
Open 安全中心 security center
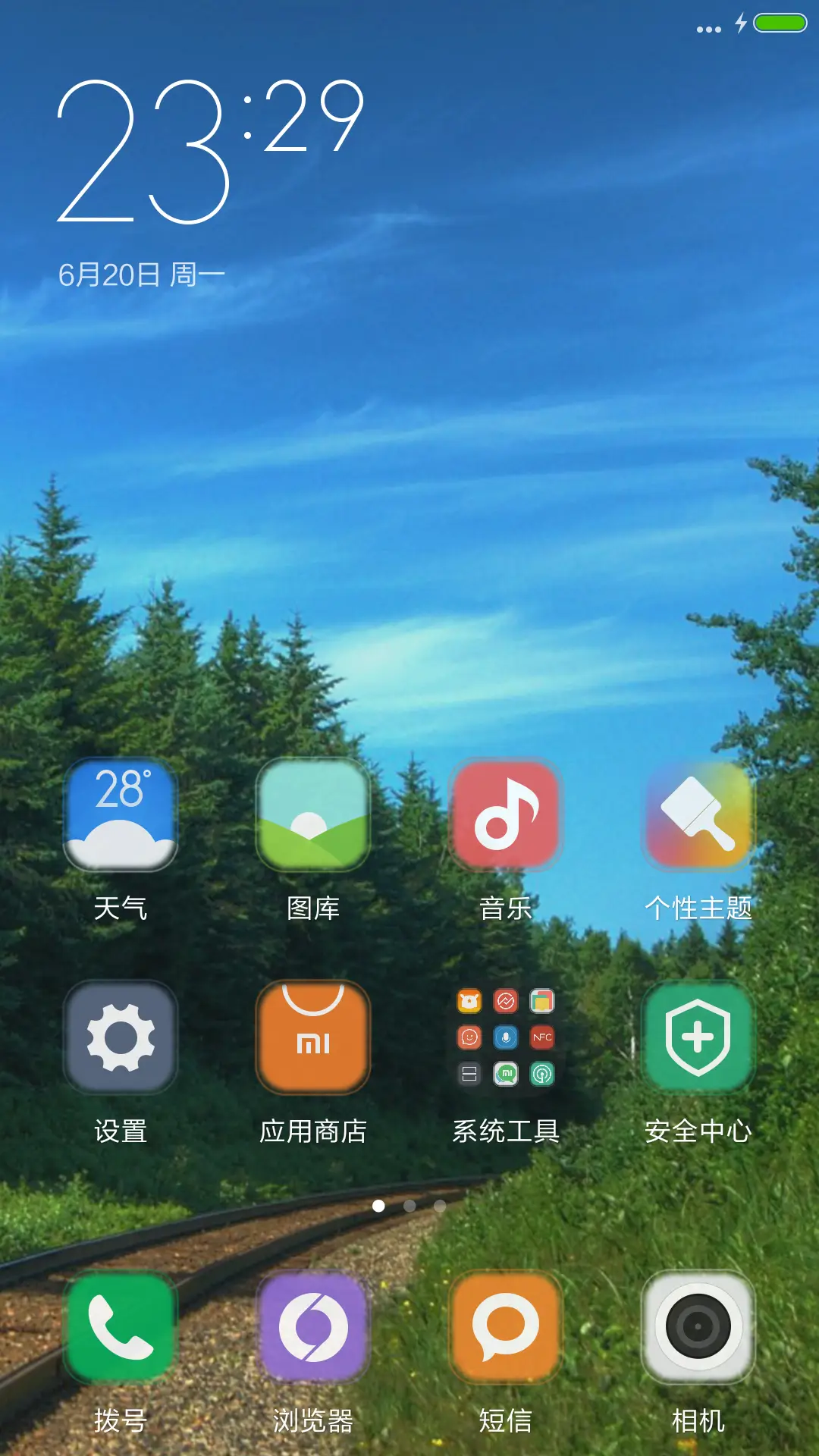698,1037
